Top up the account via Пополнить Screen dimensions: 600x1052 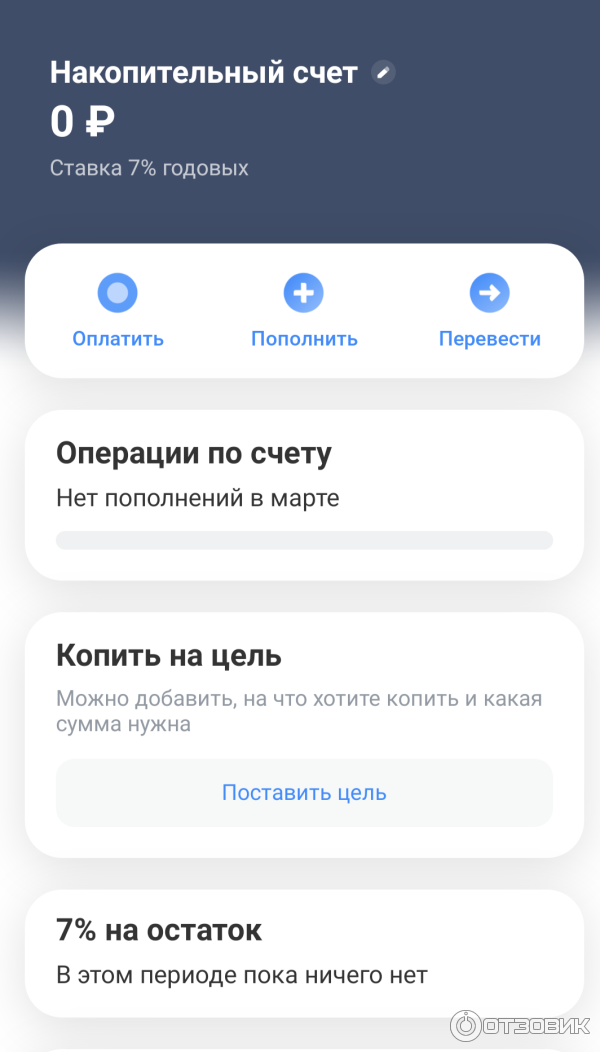[x=304, y=311]
